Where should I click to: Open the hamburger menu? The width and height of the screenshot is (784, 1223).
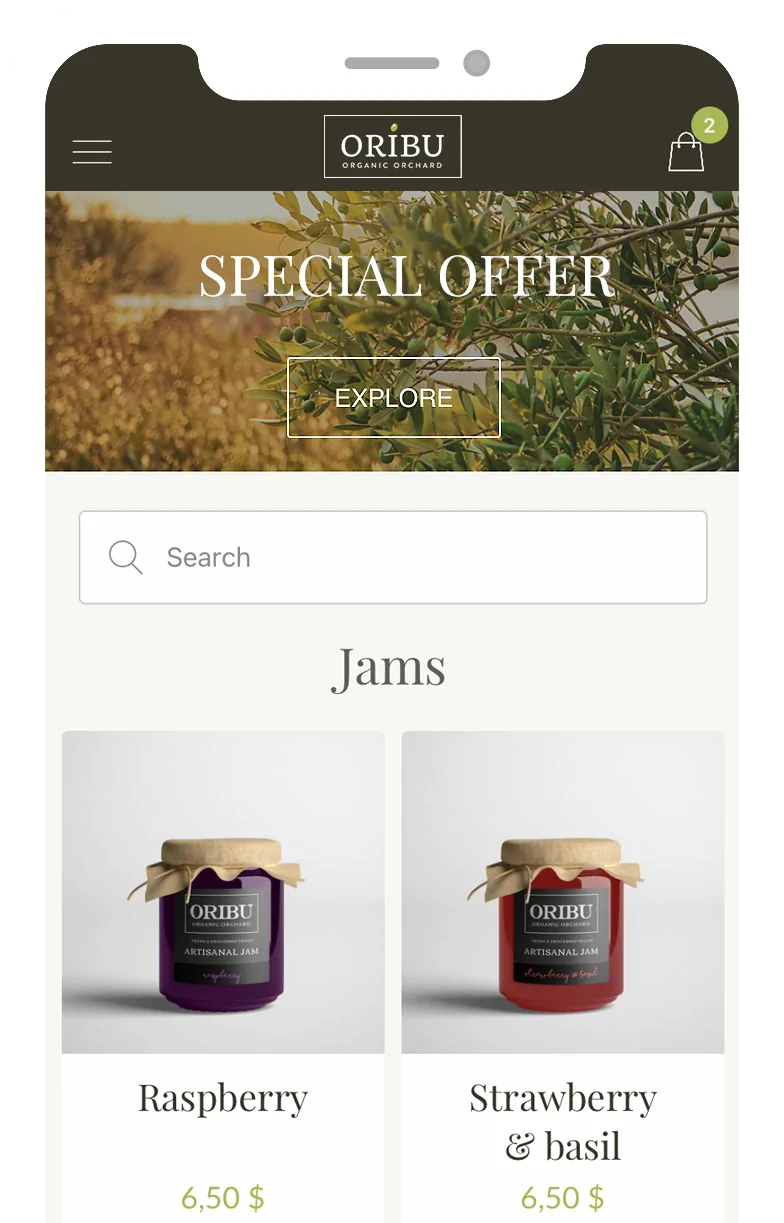coord(92,152)
